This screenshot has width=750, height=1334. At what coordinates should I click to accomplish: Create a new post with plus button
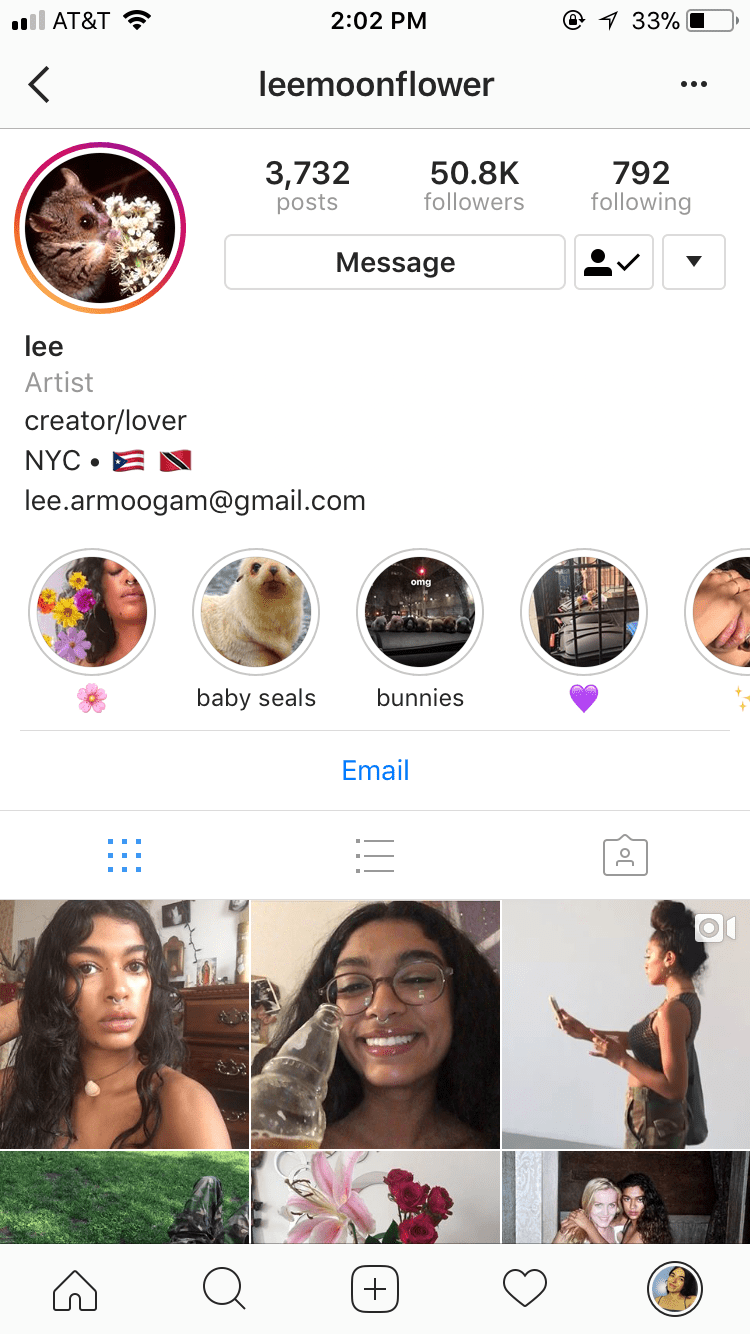pos(375,1289)
